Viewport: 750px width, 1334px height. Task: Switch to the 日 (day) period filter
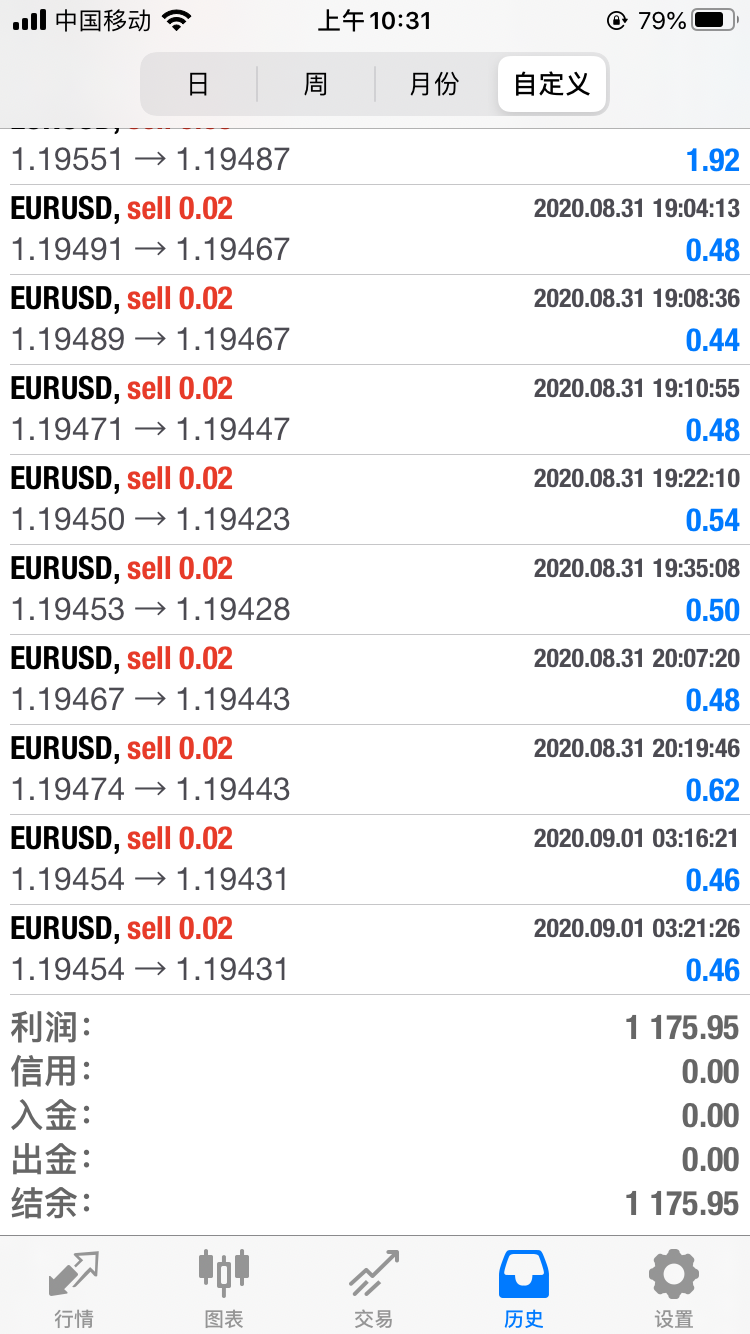pyautogui.click(x=198, y=84)
